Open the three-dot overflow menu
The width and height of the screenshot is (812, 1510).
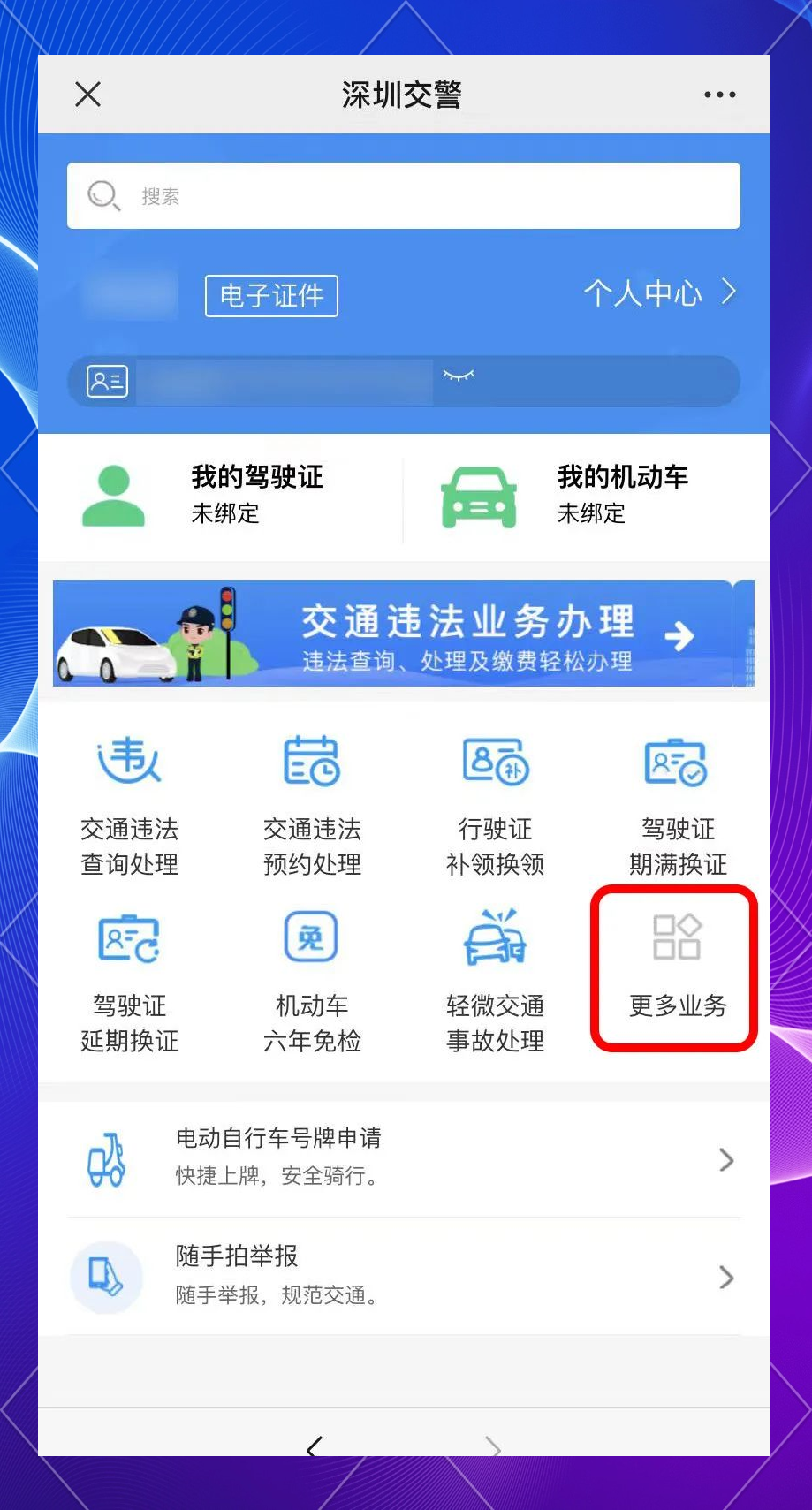[719, 95]
